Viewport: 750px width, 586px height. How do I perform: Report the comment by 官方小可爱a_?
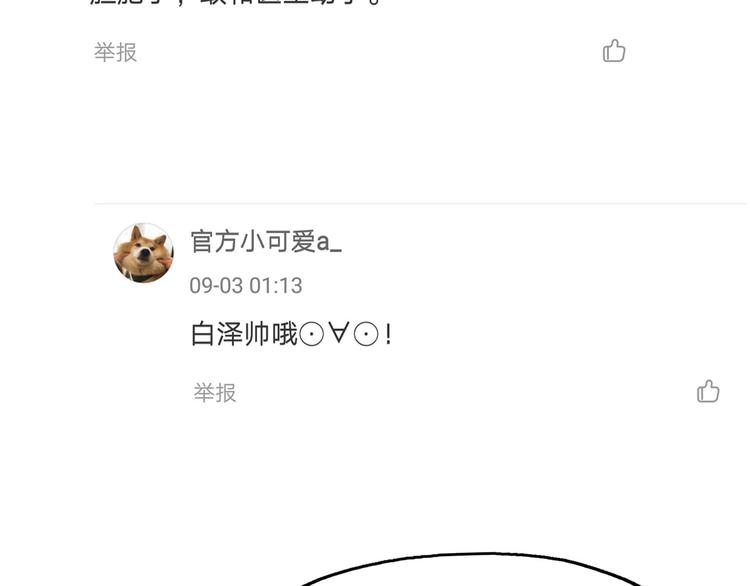click(215, 393)
